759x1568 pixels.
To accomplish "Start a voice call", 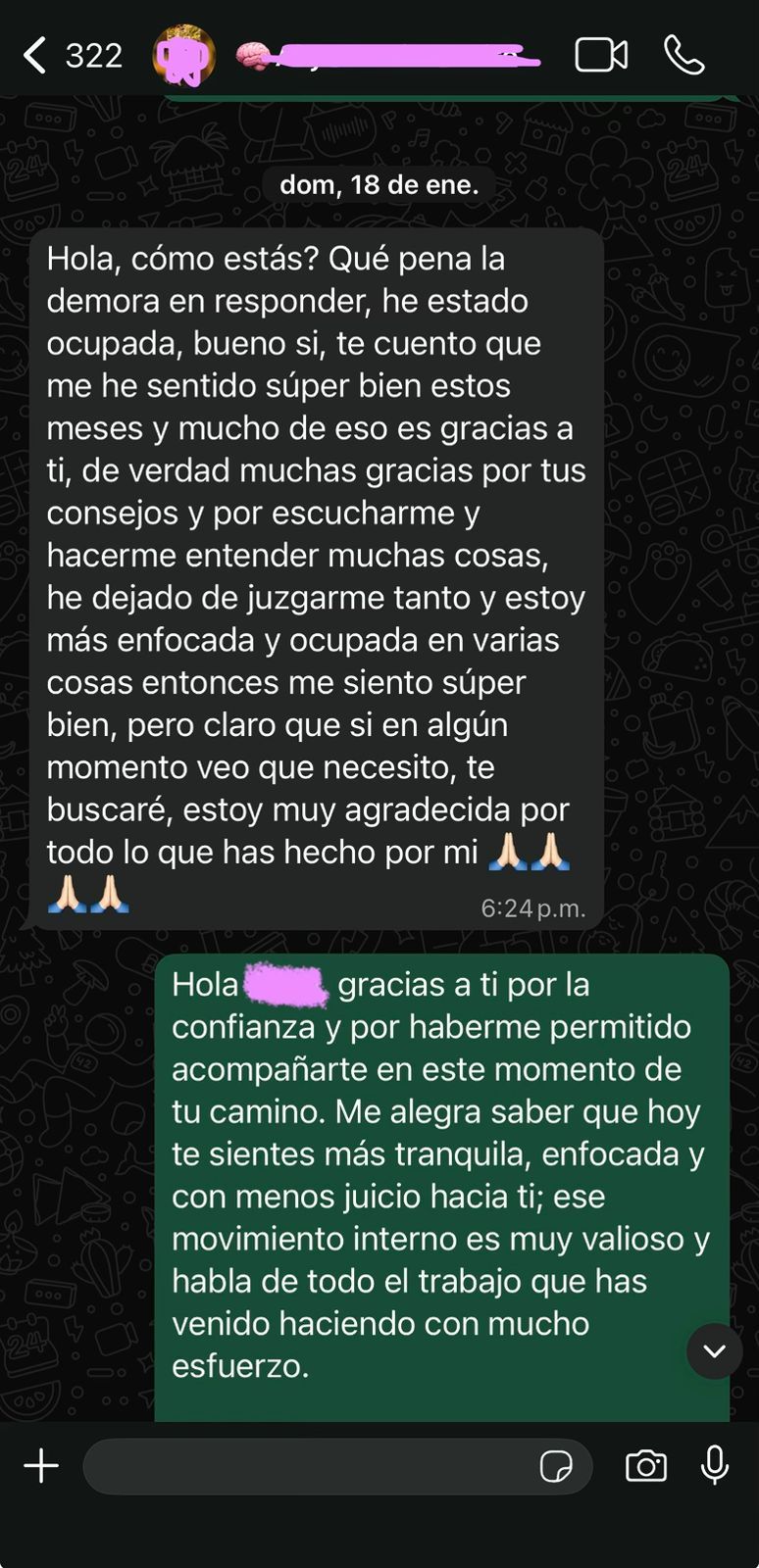I will point(683,56).
